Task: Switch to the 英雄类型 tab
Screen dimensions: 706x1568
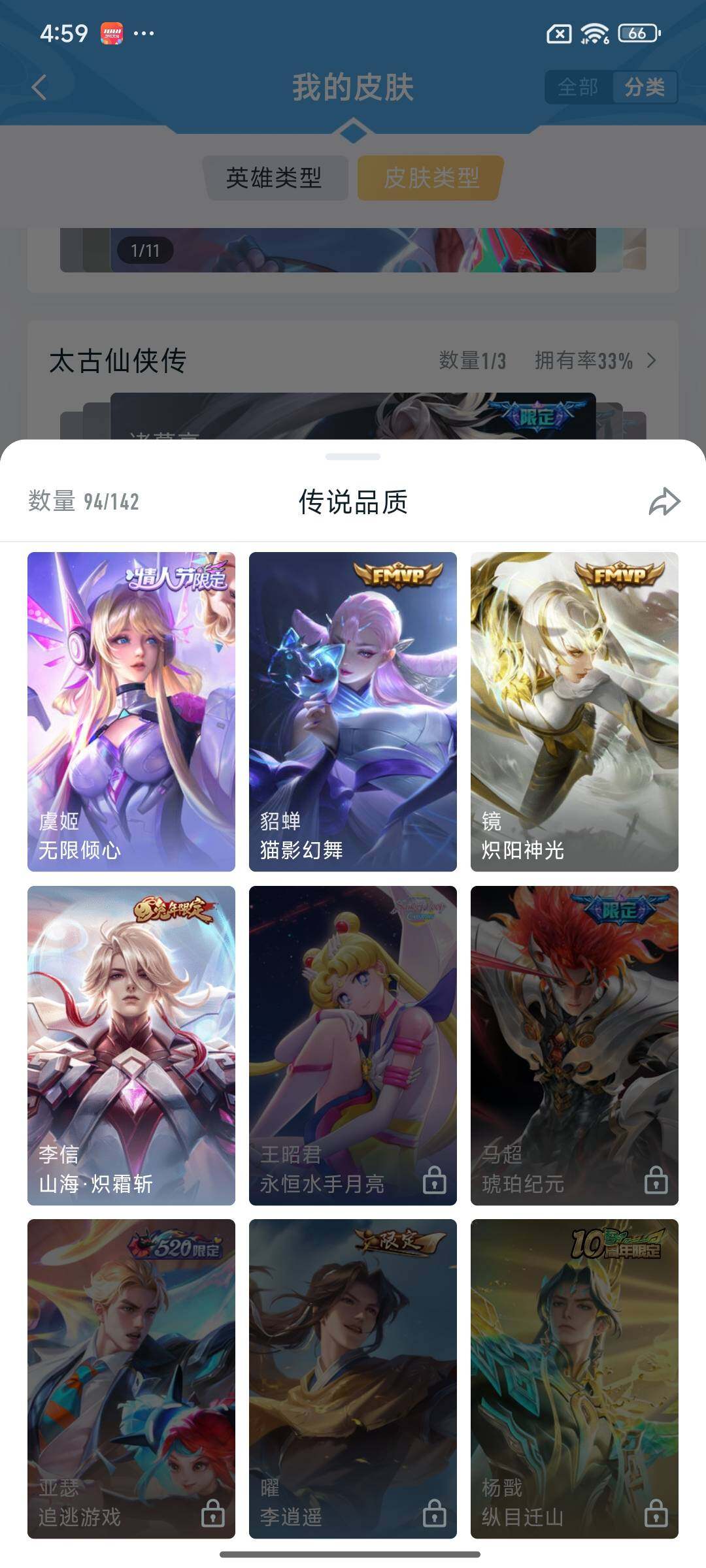Action: tap(275, 175)
